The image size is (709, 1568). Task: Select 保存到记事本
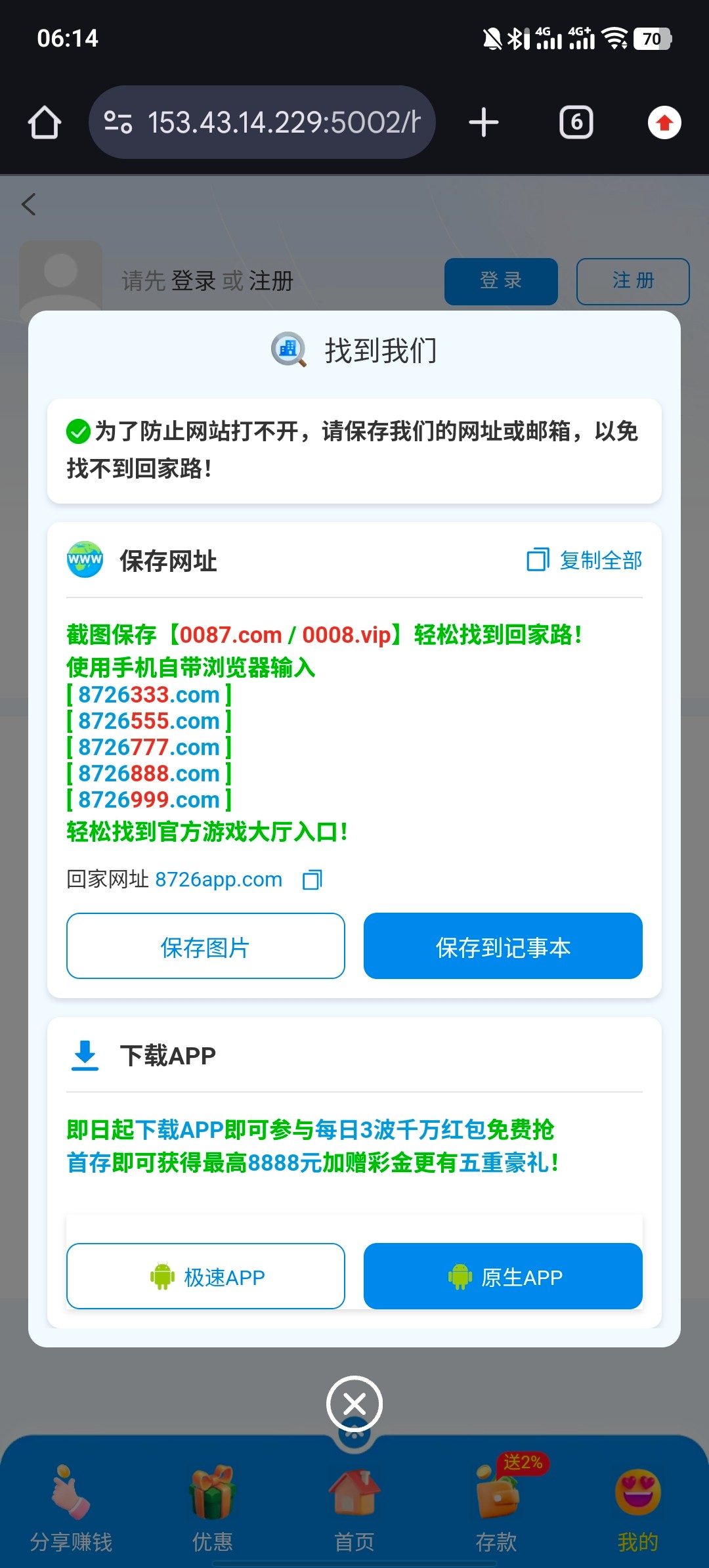point(503,946)
